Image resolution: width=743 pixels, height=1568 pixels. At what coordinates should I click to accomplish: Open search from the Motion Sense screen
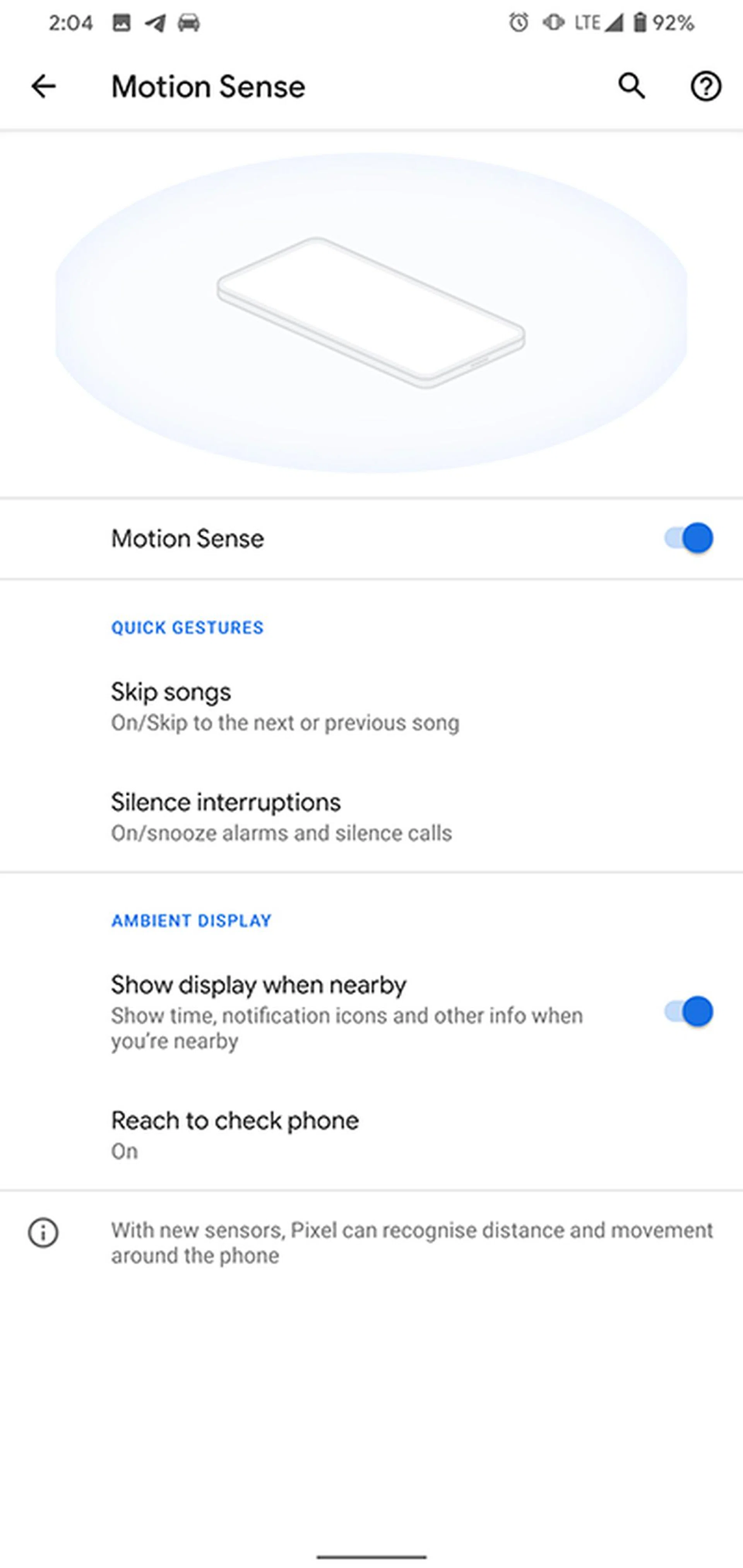click(x=631, y=86)
